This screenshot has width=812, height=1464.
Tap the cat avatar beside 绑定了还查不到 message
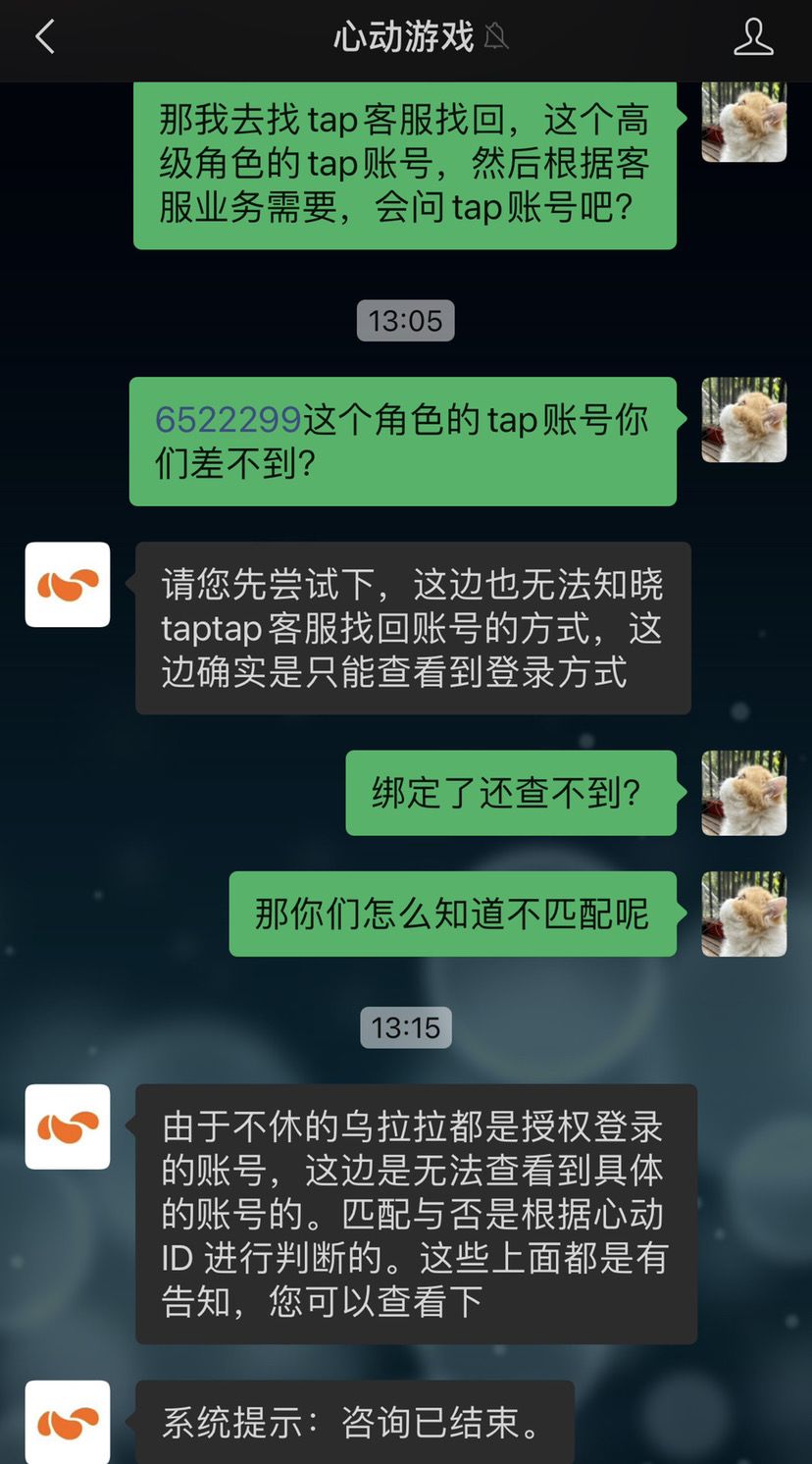pyautogui.click(x=744, y=793)
